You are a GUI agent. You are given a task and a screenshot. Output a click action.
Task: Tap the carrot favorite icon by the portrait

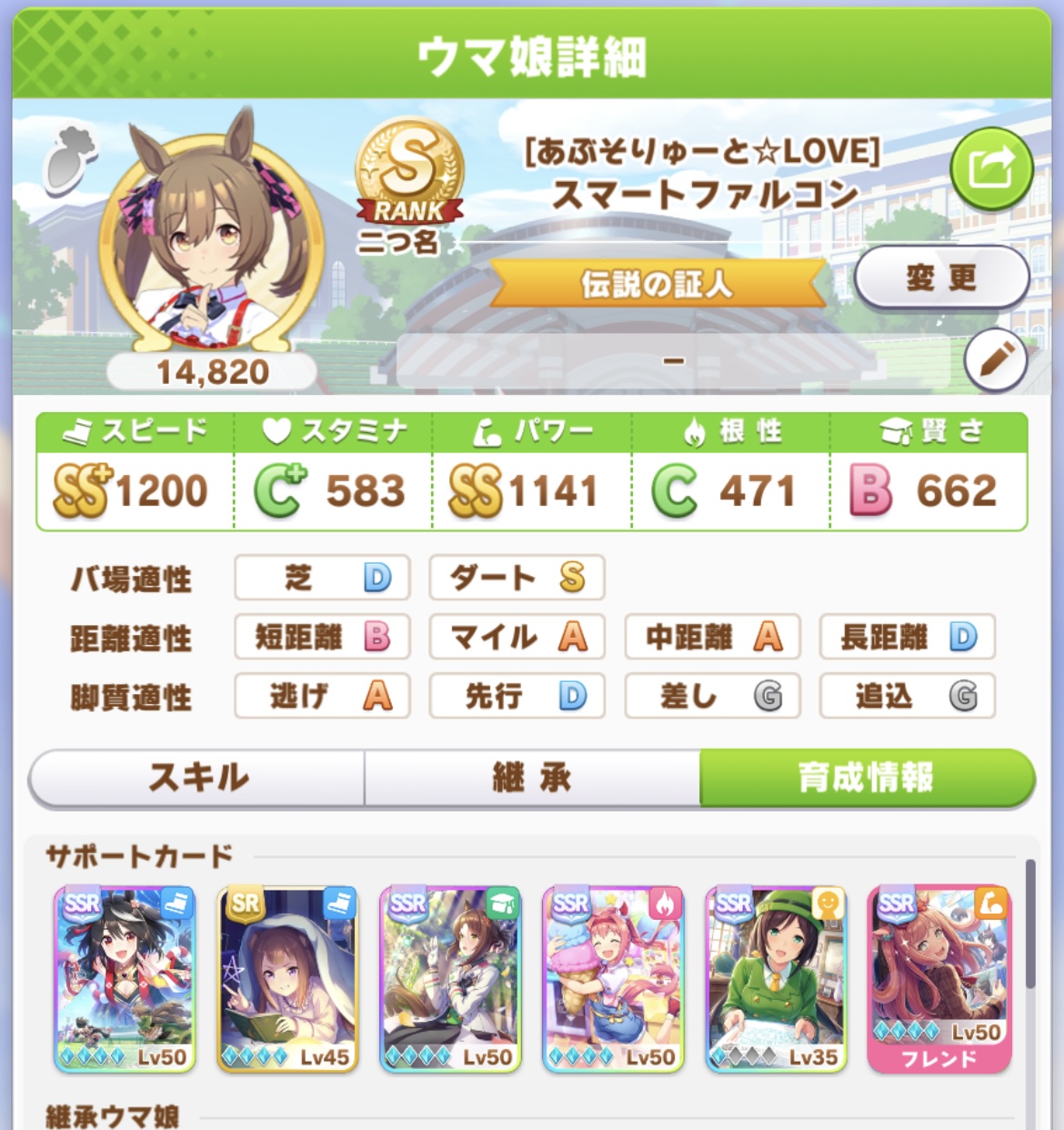pos(70,162)
